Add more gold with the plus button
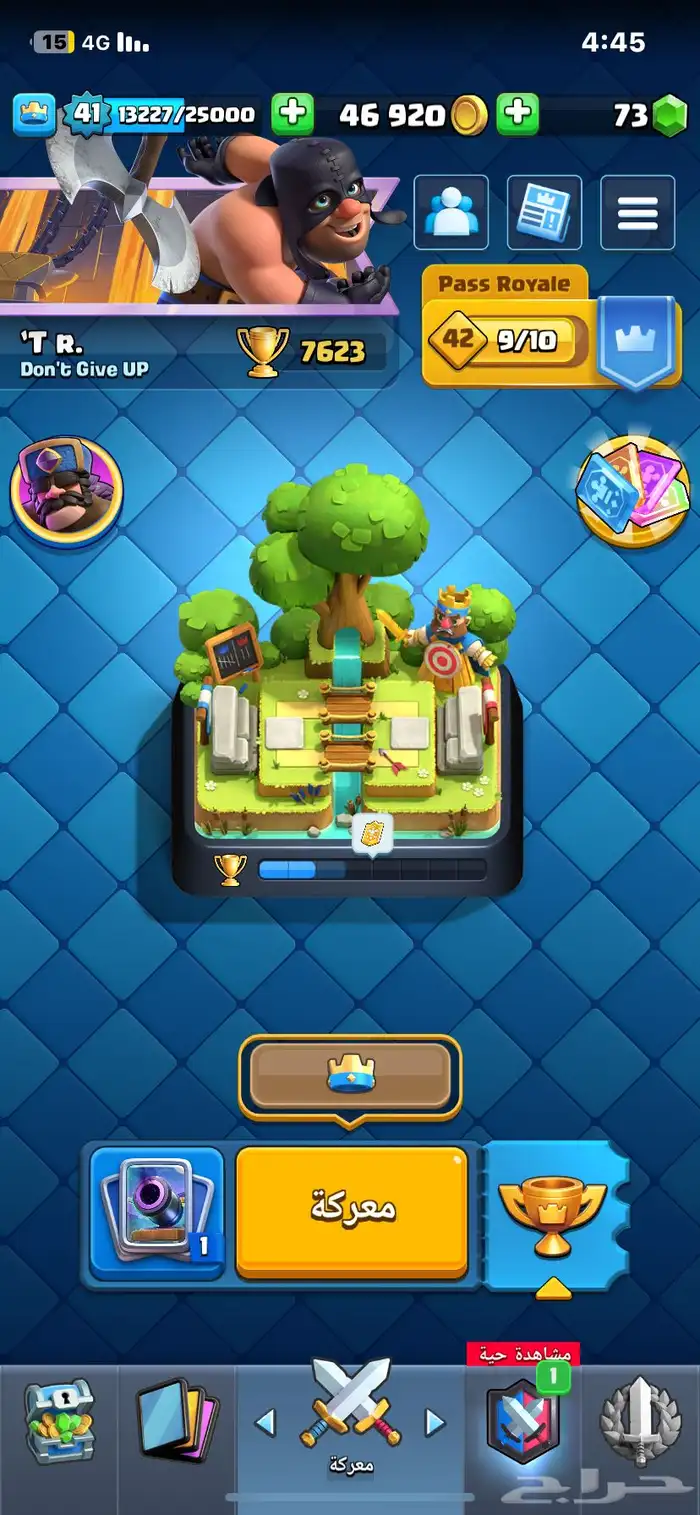This screenshot has height=1515, width=700. click(517, 115)
